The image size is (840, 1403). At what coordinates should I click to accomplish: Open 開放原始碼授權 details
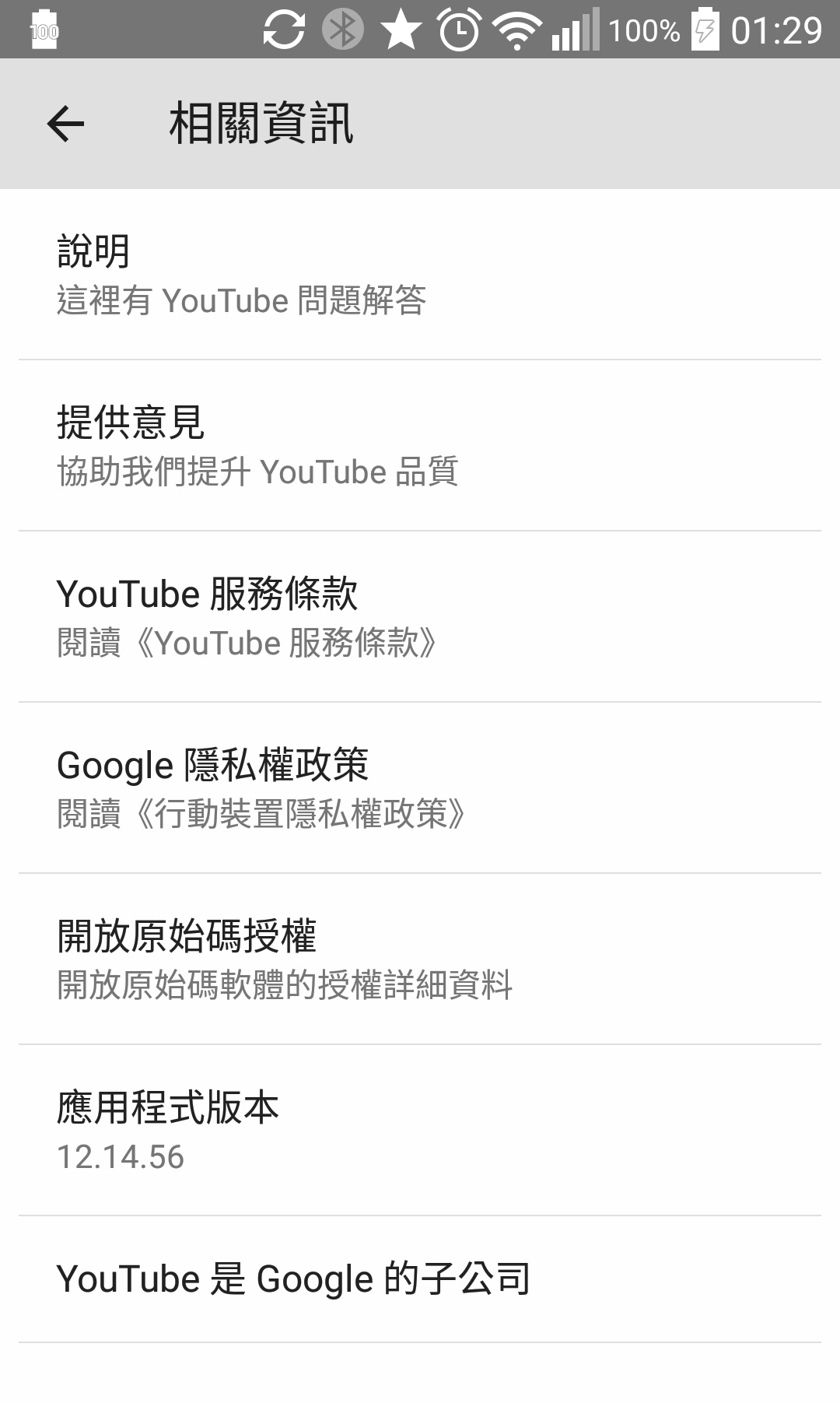(420, 959)
